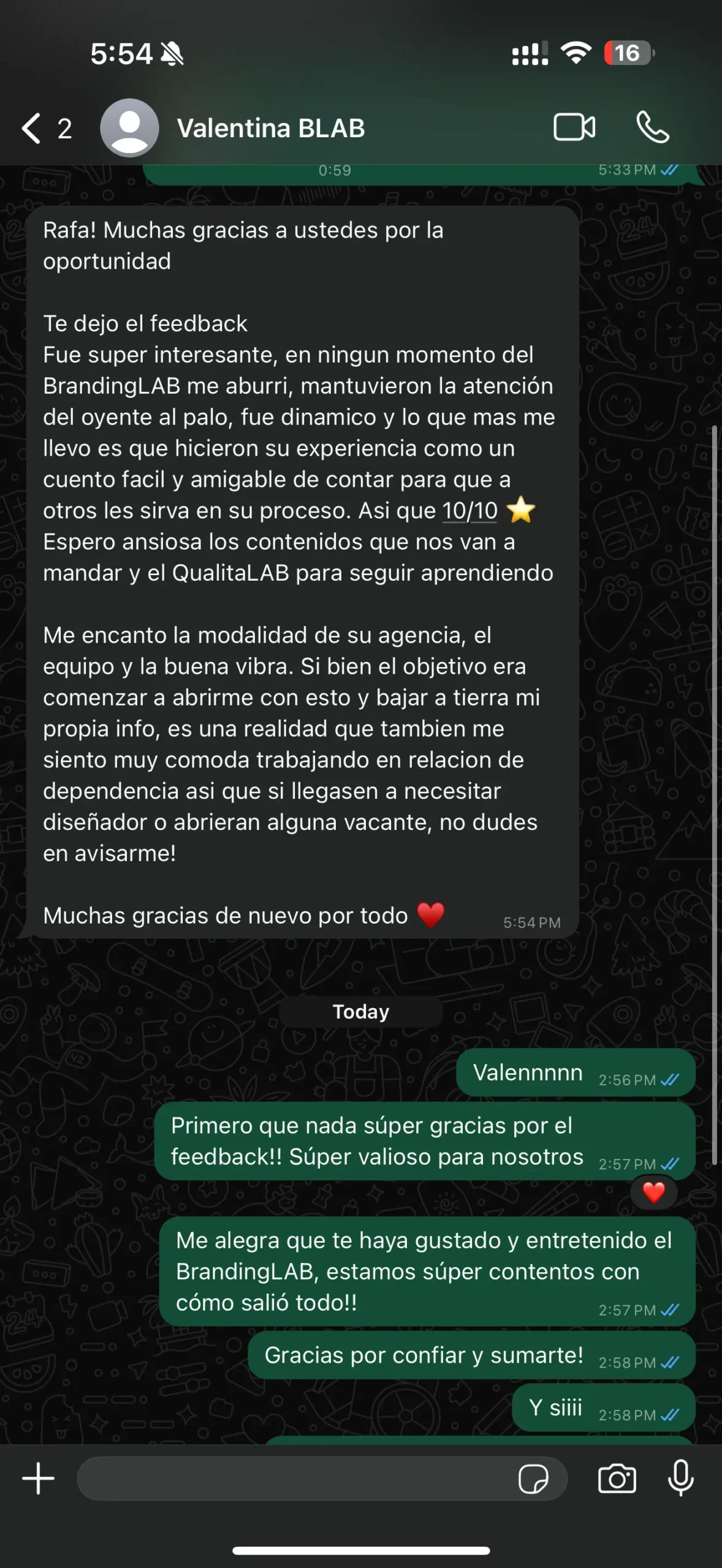Viewport: 722px width, 1568px height.
Task: Open the attachment plus menu
Action: 39,1478
